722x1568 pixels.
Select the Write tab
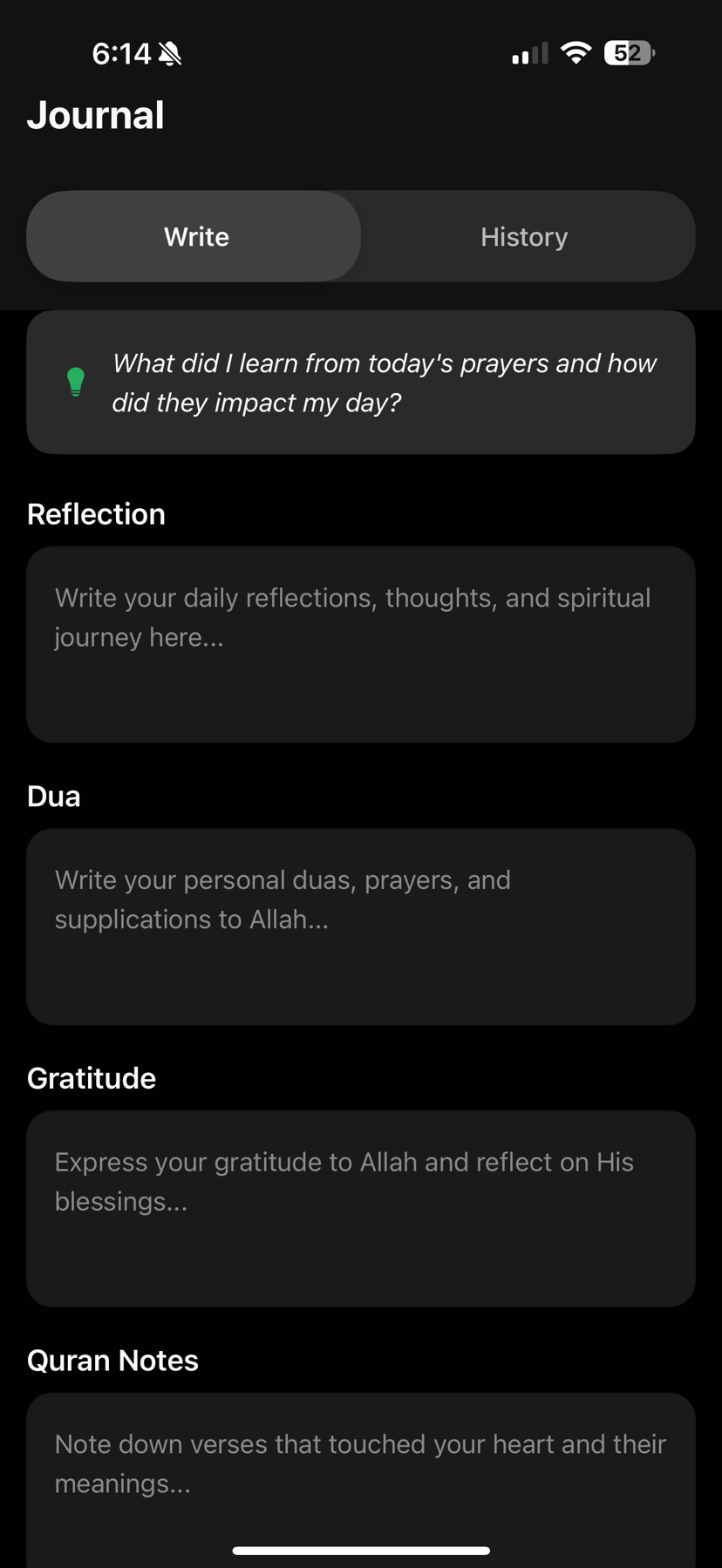coord(194,236)
